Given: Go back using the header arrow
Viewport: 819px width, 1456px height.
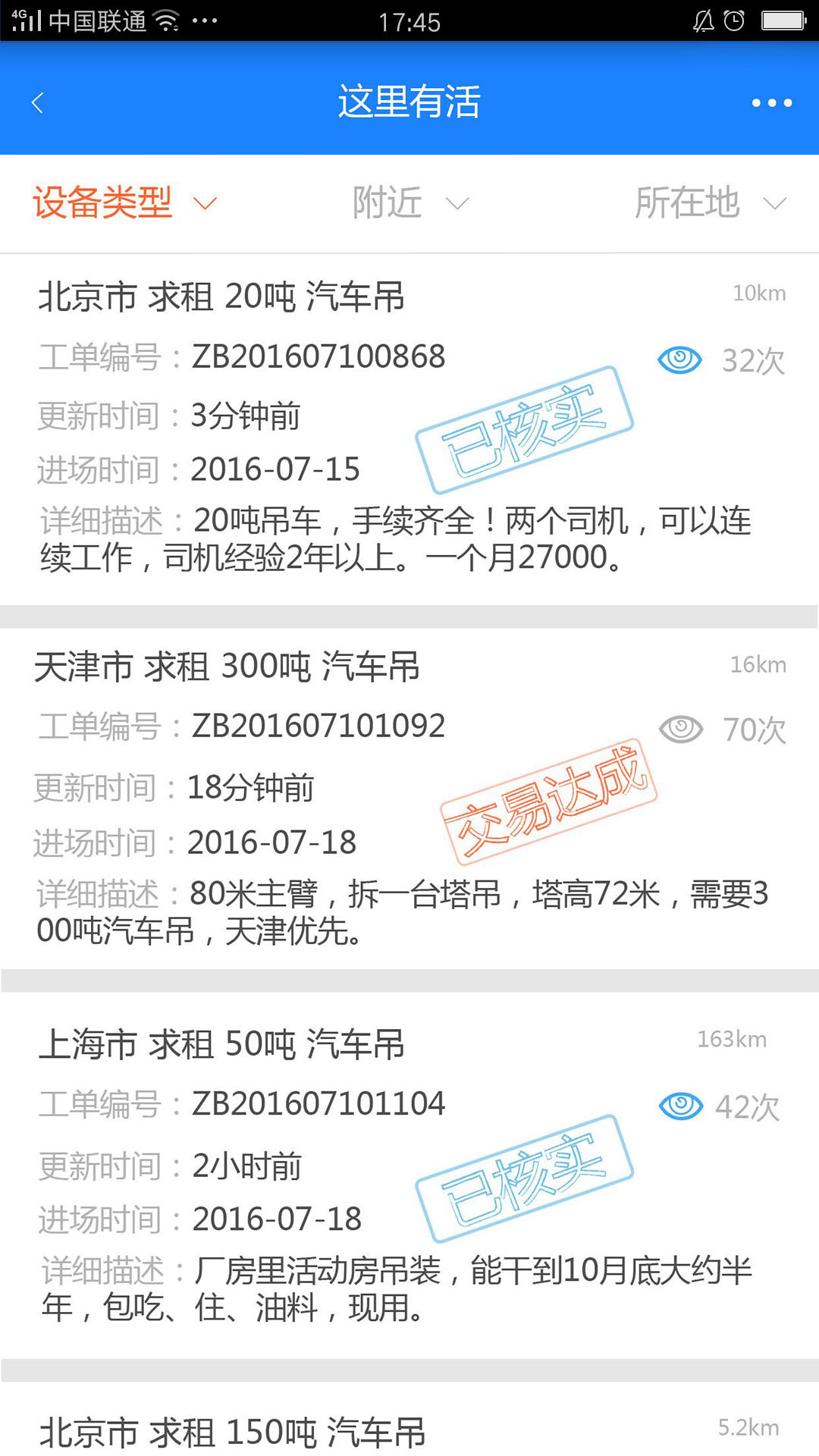Looking at the screenshot, I should [38, 102].
